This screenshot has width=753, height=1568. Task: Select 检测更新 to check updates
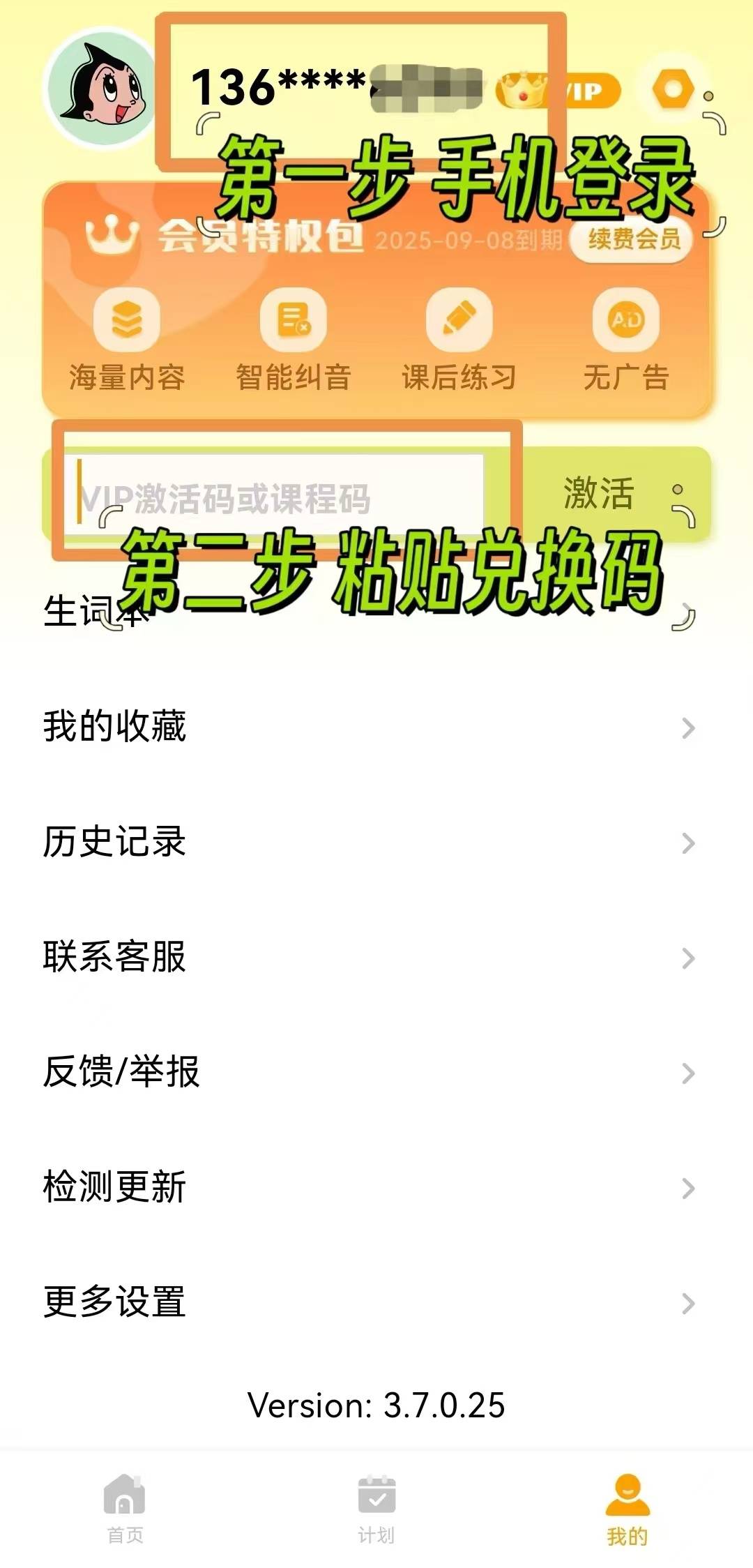pyautogui.click(x=370, y=1187)
